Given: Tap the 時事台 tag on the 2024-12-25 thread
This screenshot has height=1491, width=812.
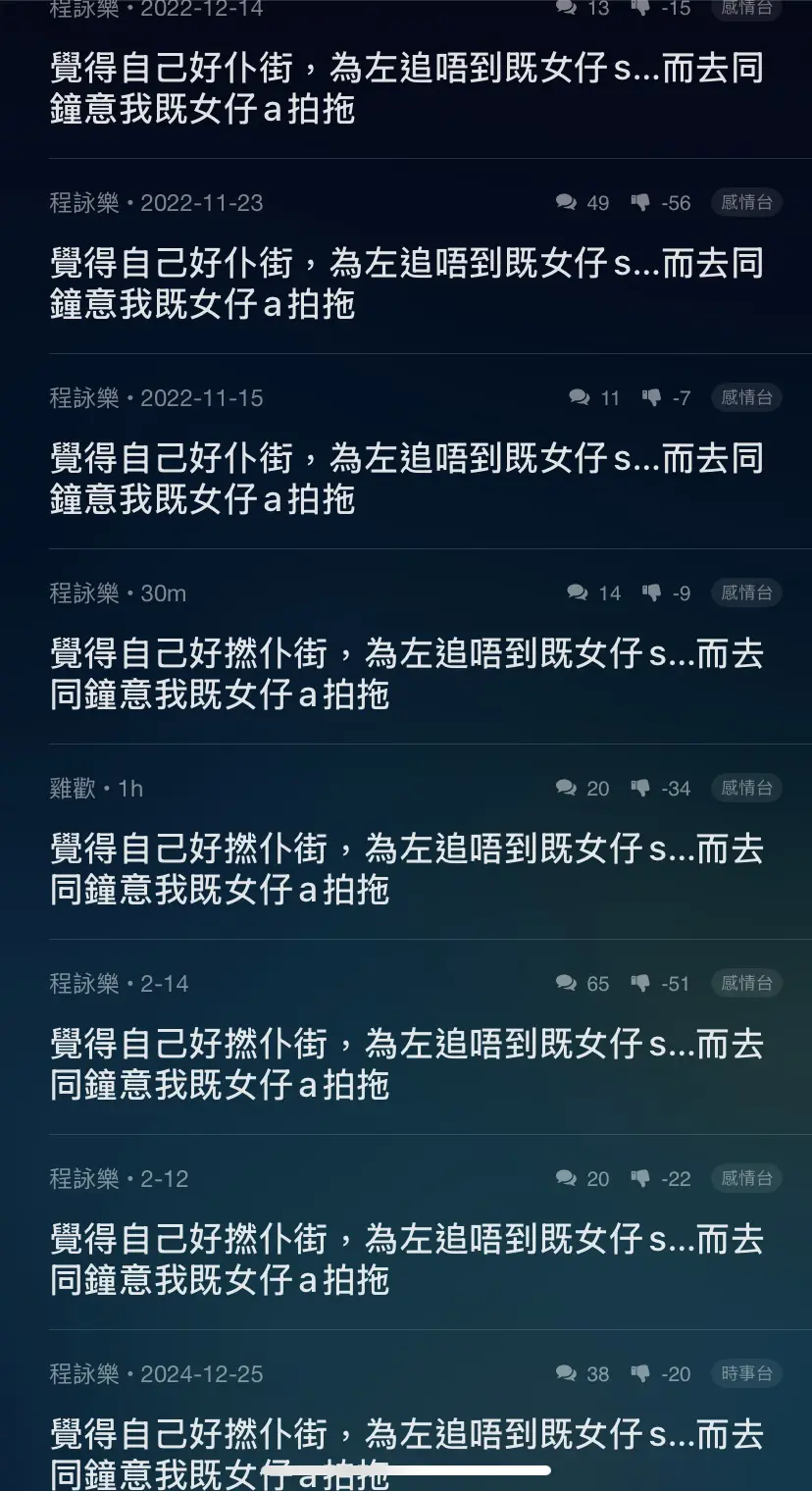Looking at the screenshot, I should (746, 1374).
